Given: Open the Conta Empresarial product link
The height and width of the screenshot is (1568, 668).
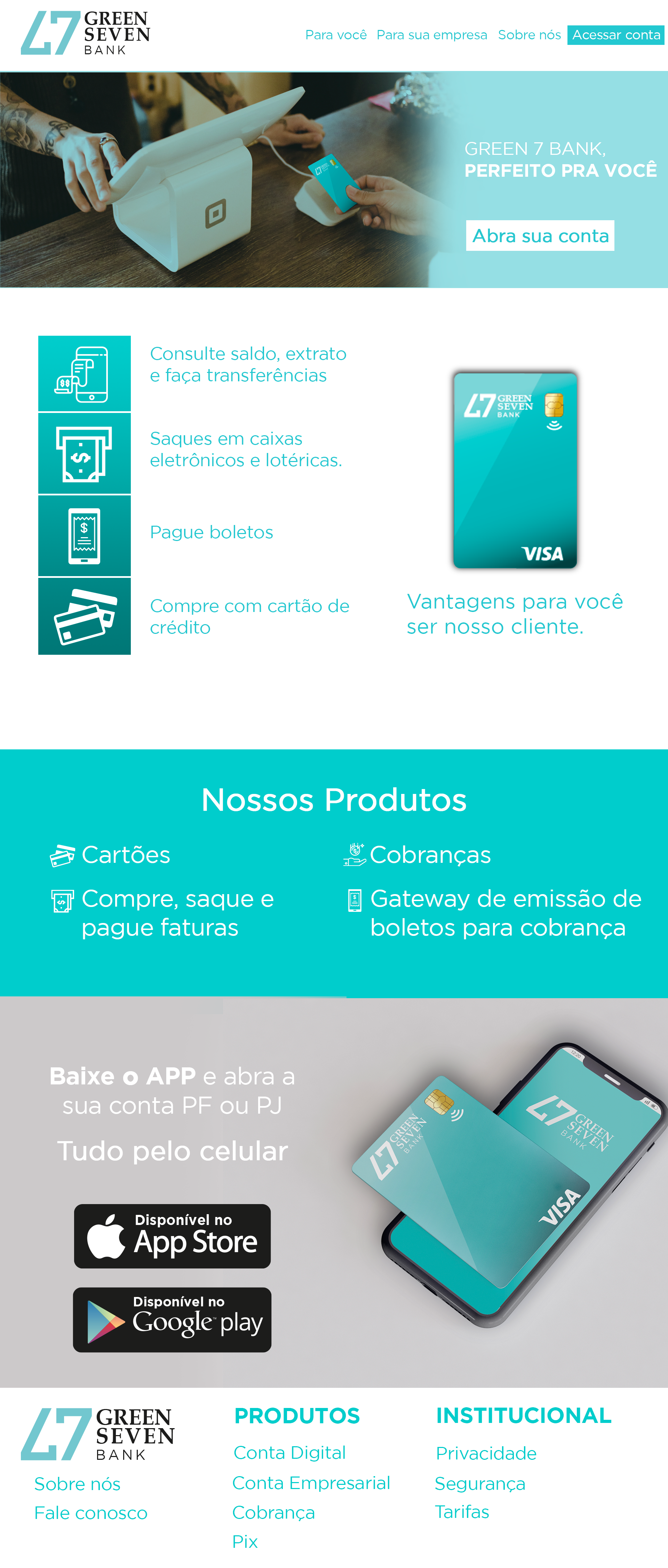Looking at the screenshot, I should click(x=311, y=1483).
